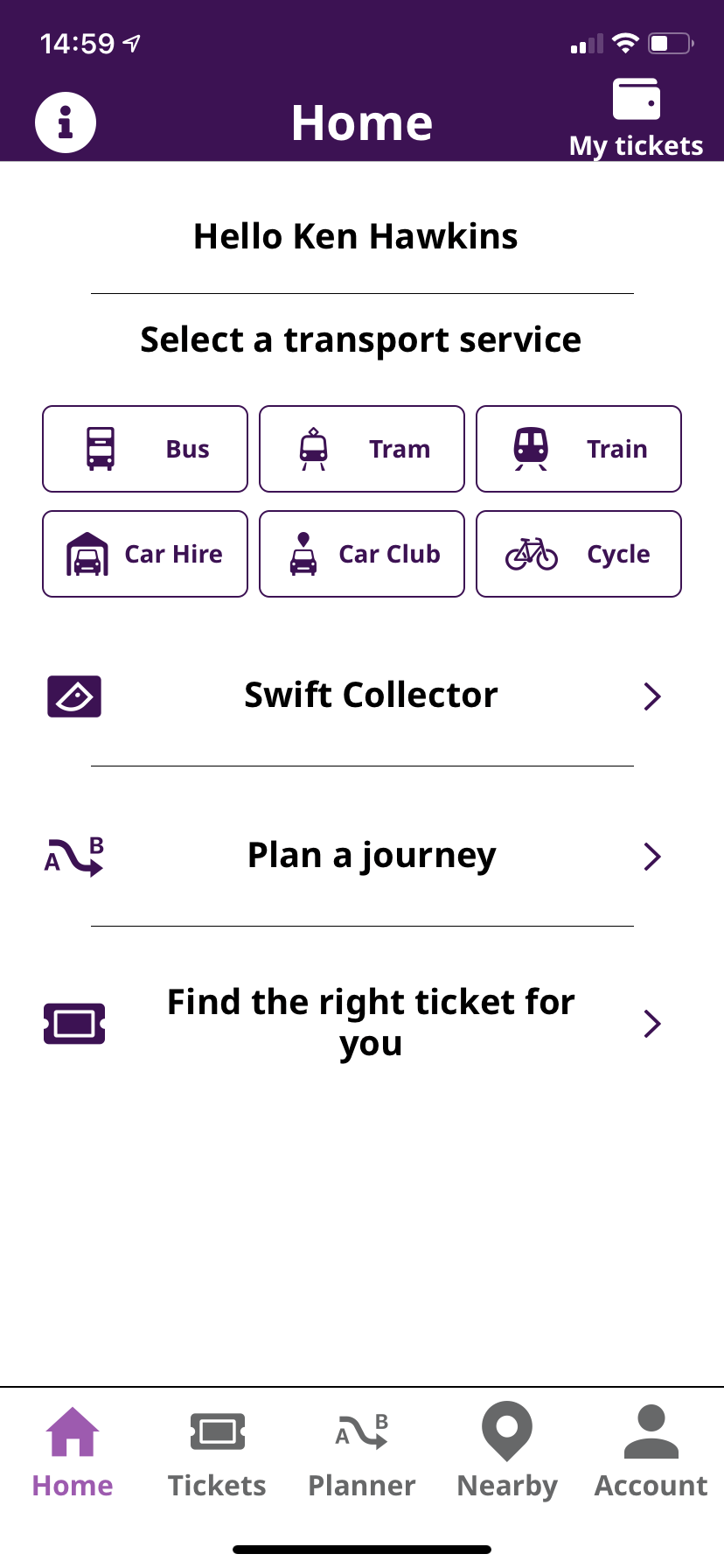724x1568 pixels.
Task: Open My tickets wallet
Action: 636,119
